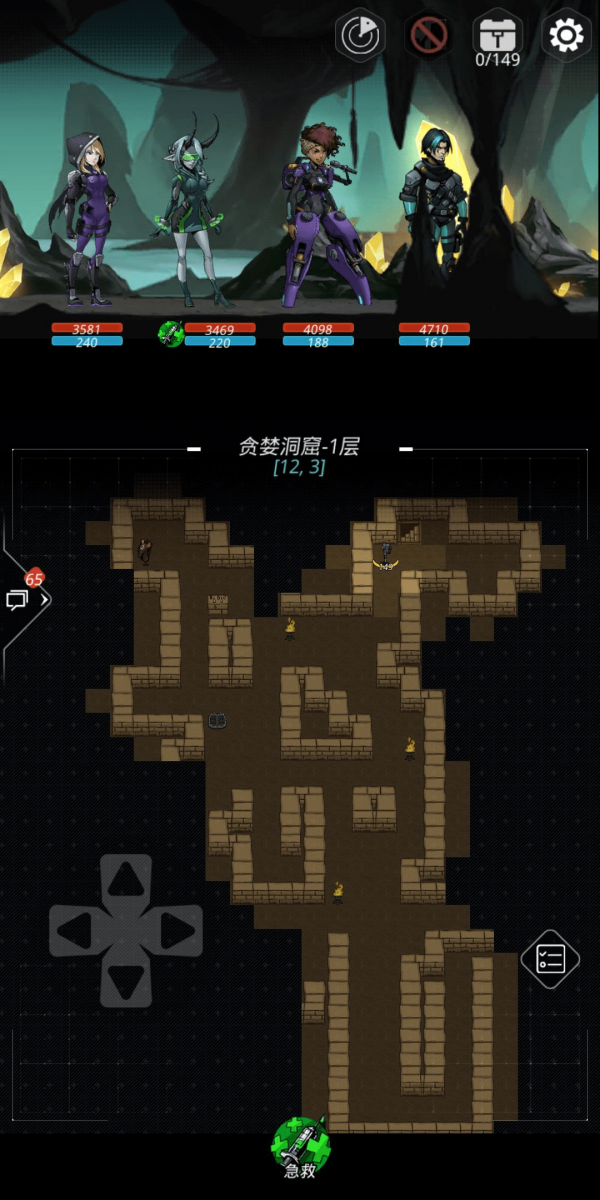Move left with the D-pad arrow
600x1200 pixels.
[75, 931]
